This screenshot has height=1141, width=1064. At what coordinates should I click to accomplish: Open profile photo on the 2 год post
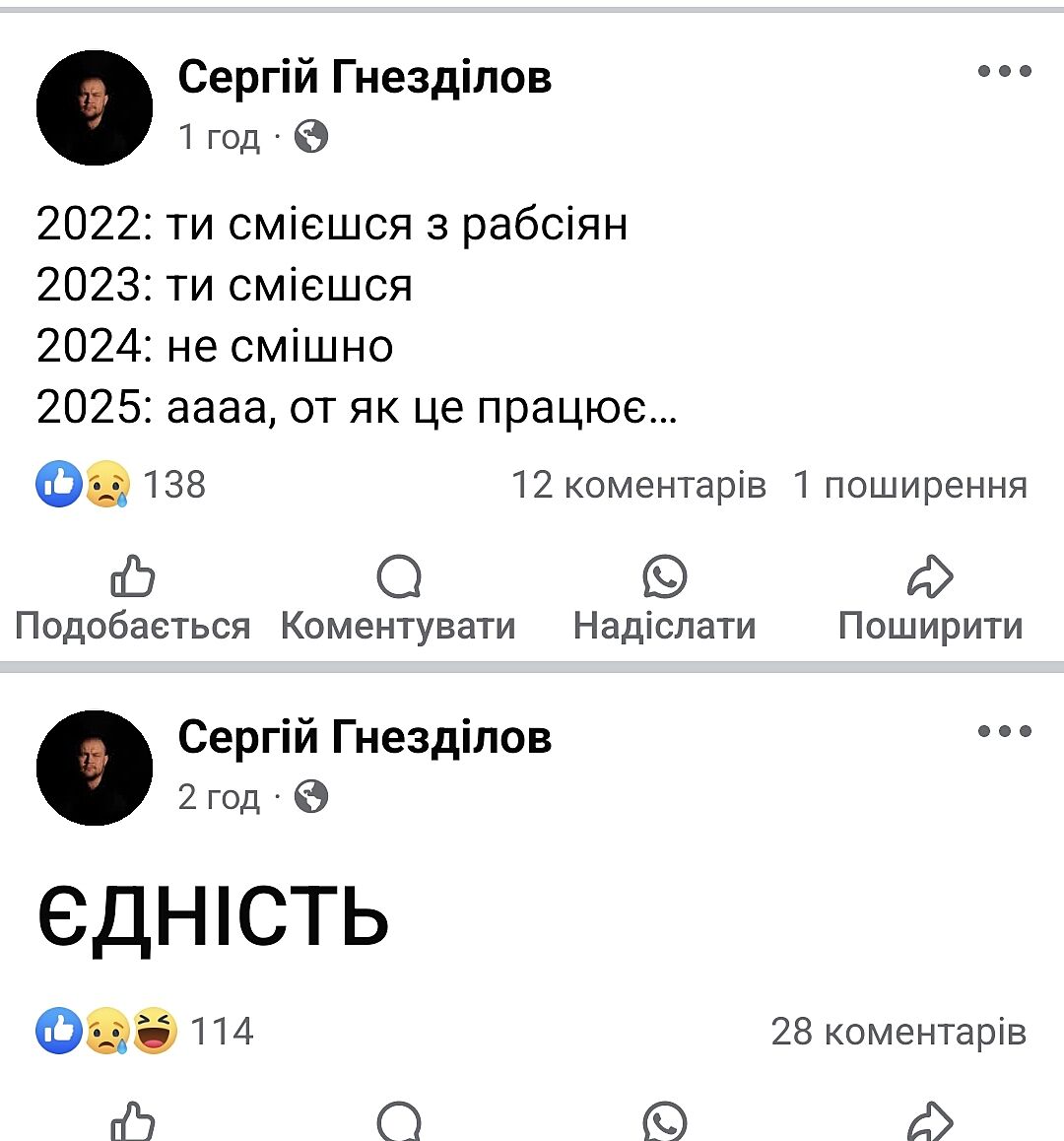(95, 768)
